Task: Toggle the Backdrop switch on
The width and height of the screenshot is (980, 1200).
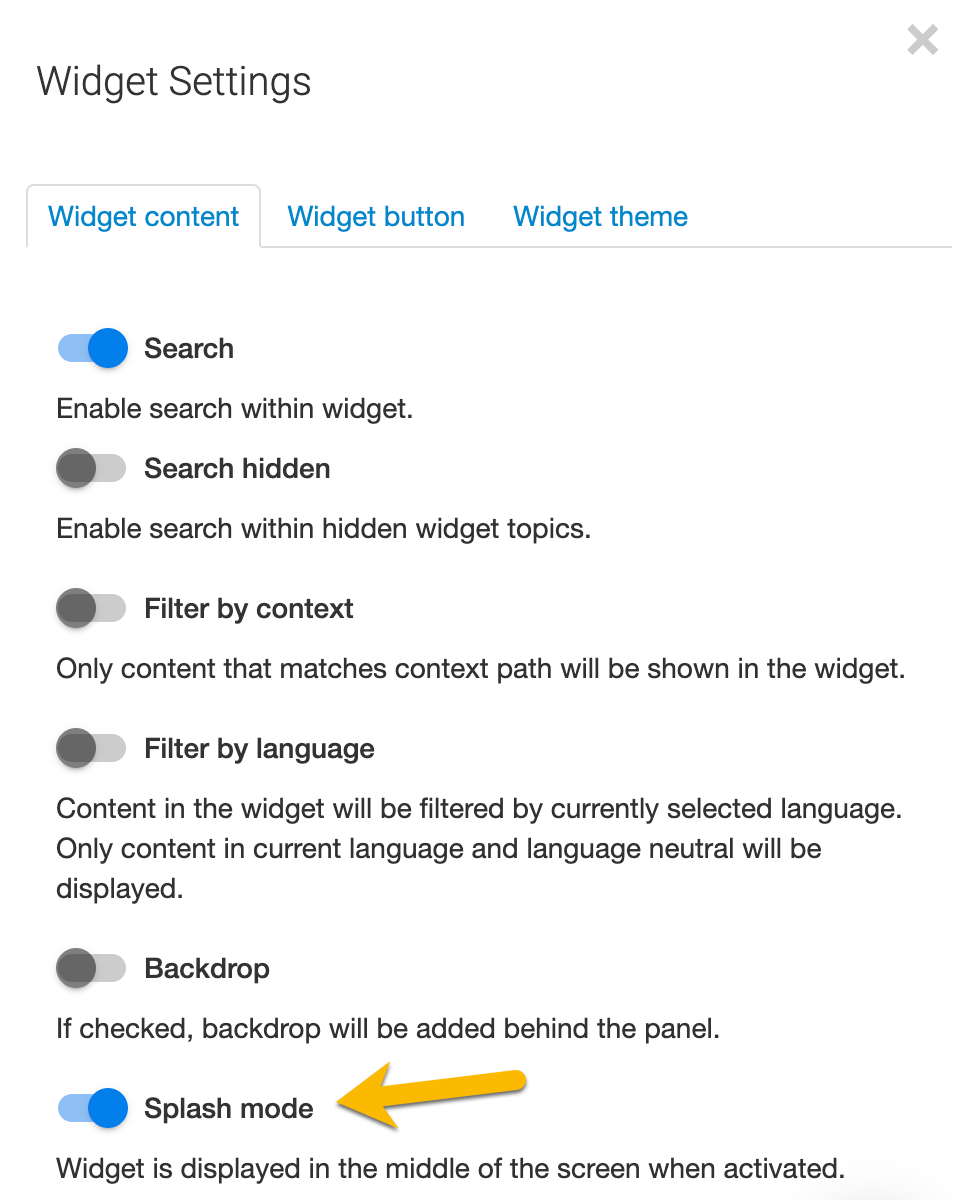Action: pos(93,969)
